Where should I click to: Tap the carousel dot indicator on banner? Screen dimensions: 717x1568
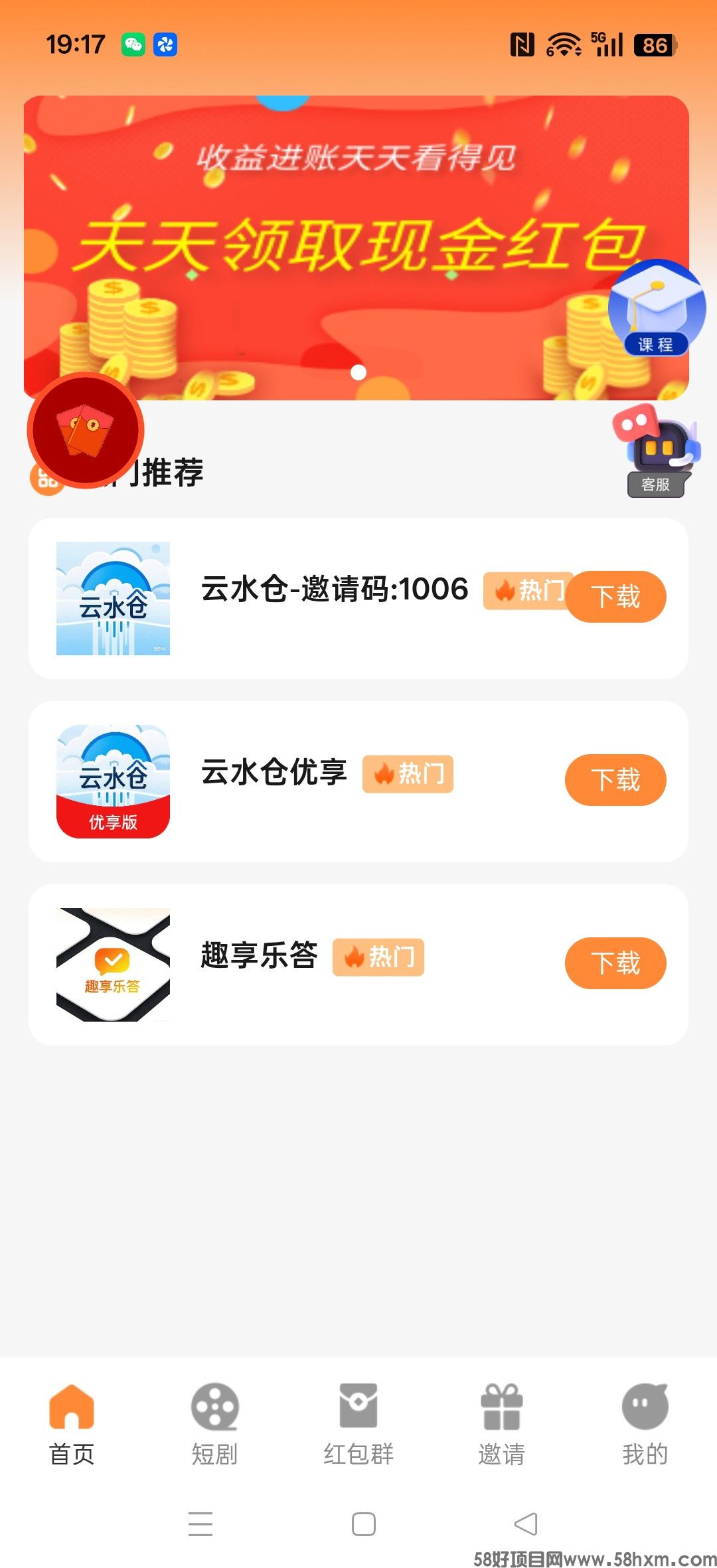(x=359, y=372)
